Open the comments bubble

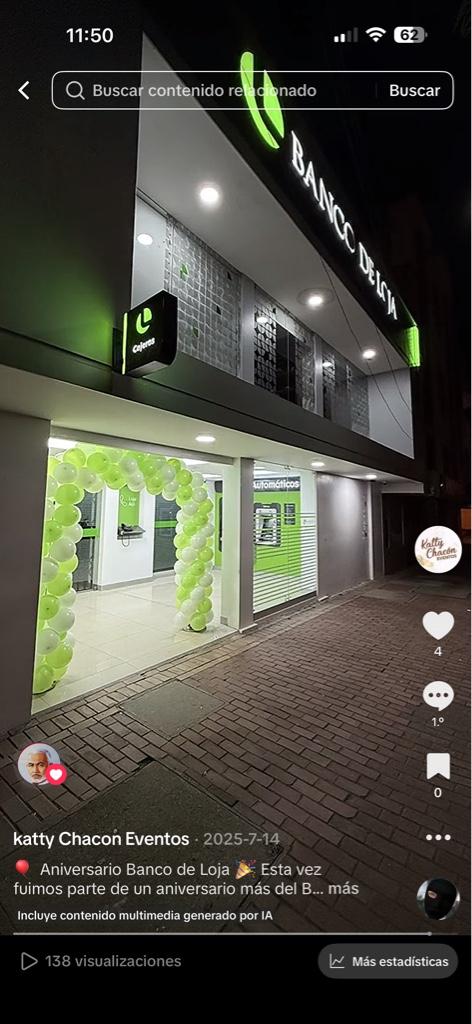(x=438, y=696)
